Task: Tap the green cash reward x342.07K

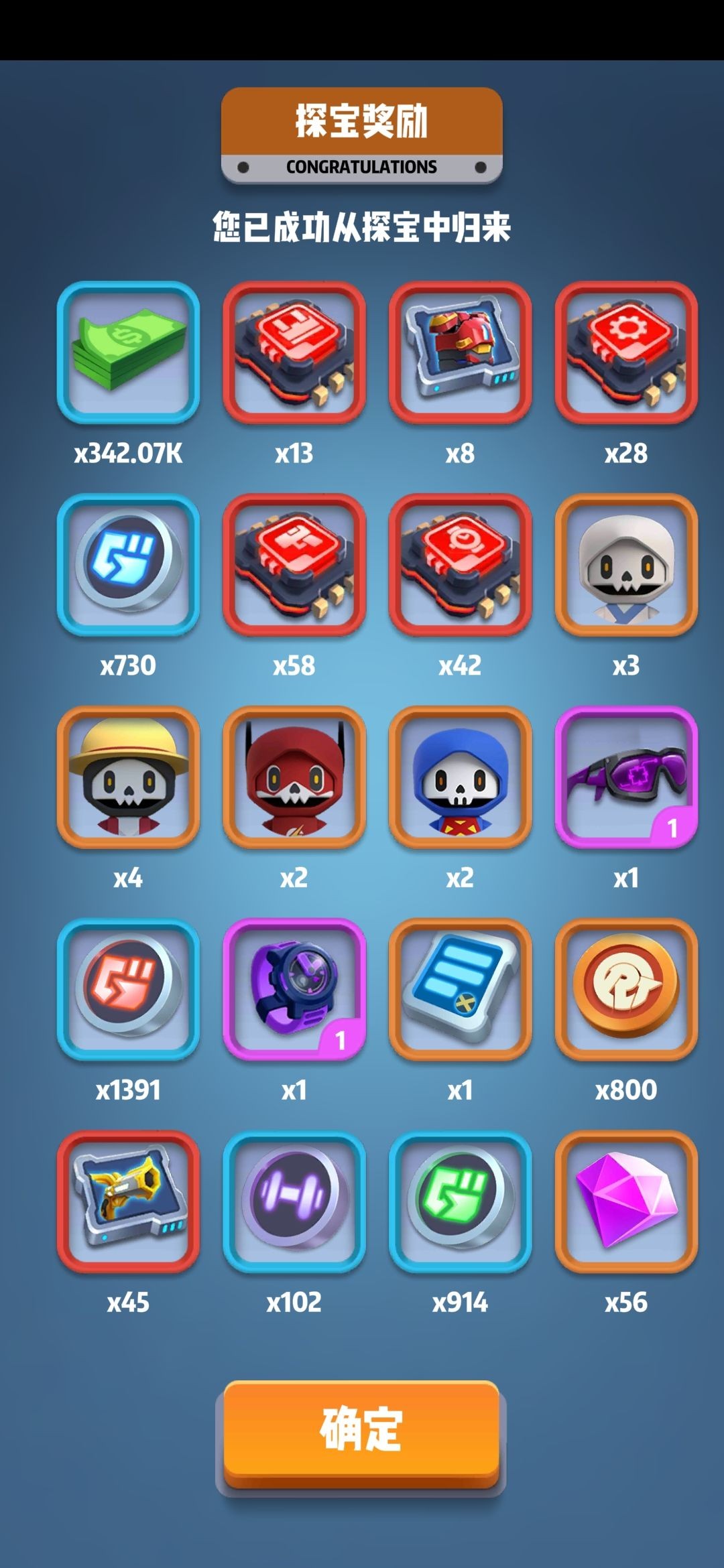Action: point(128,352)
